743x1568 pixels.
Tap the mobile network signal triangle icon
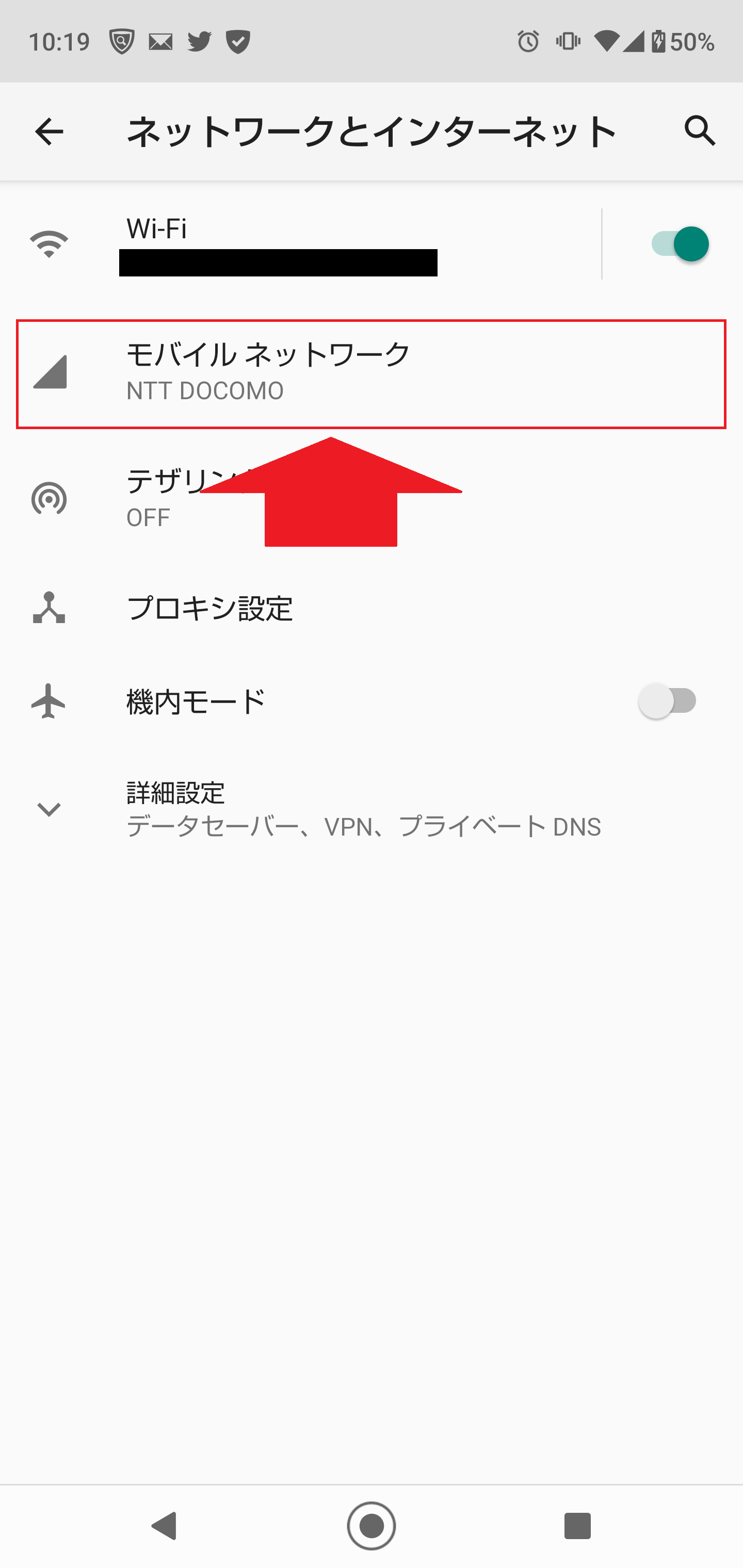pos(50,371)
